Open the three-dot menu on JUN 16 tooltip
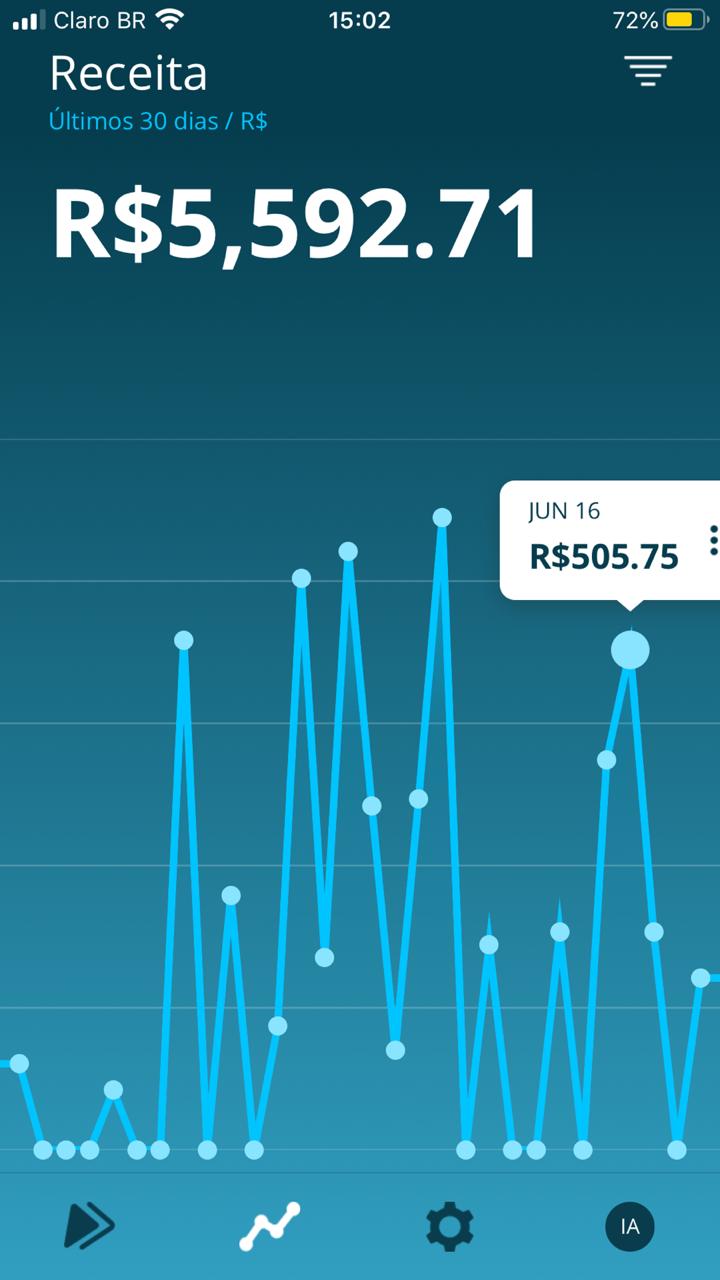The width and height of the screenshot is (720, 1280). (712, 540)
